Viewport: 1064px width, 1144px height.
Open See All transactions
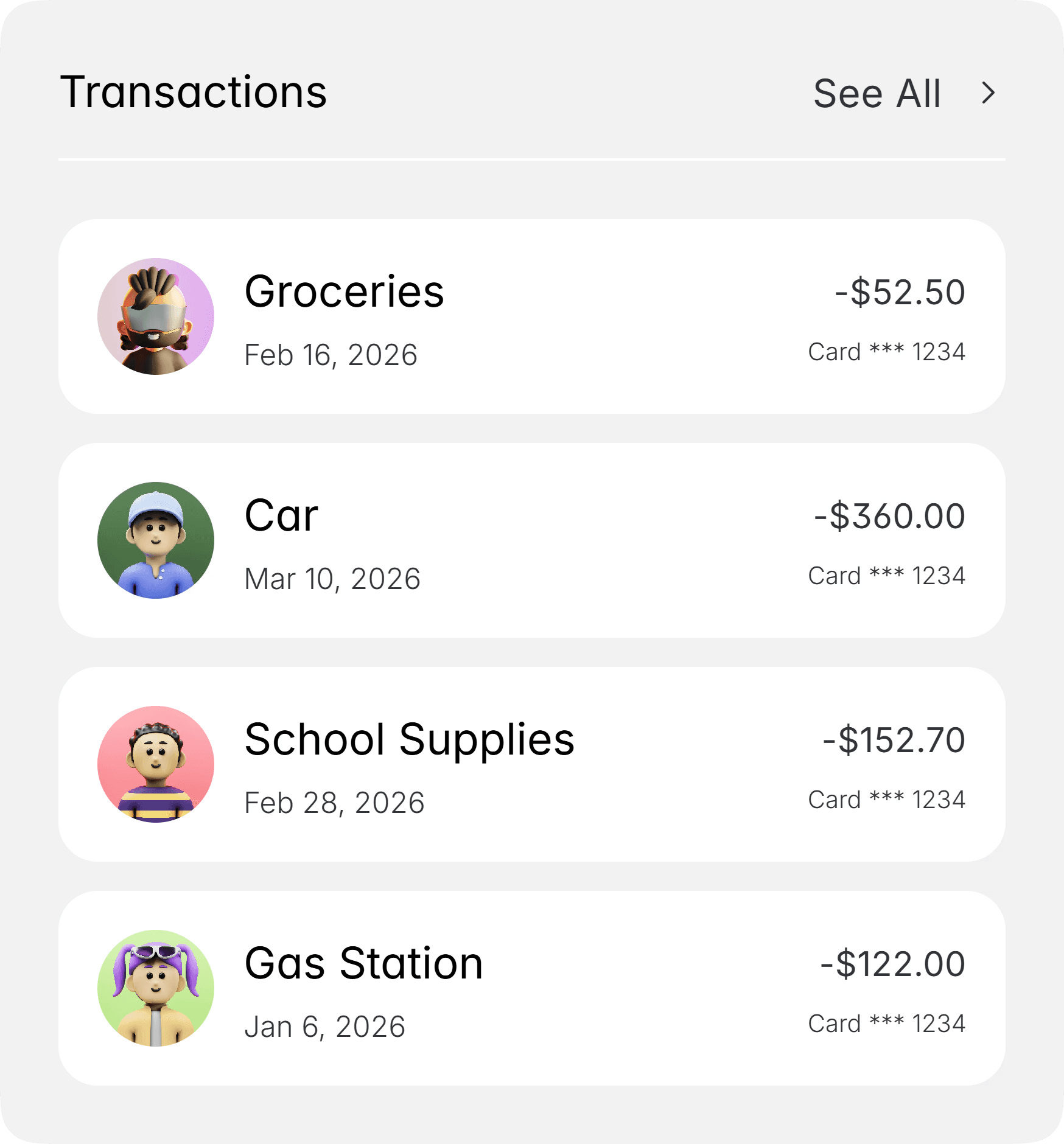pyautogui.click(x=903, y=94)
